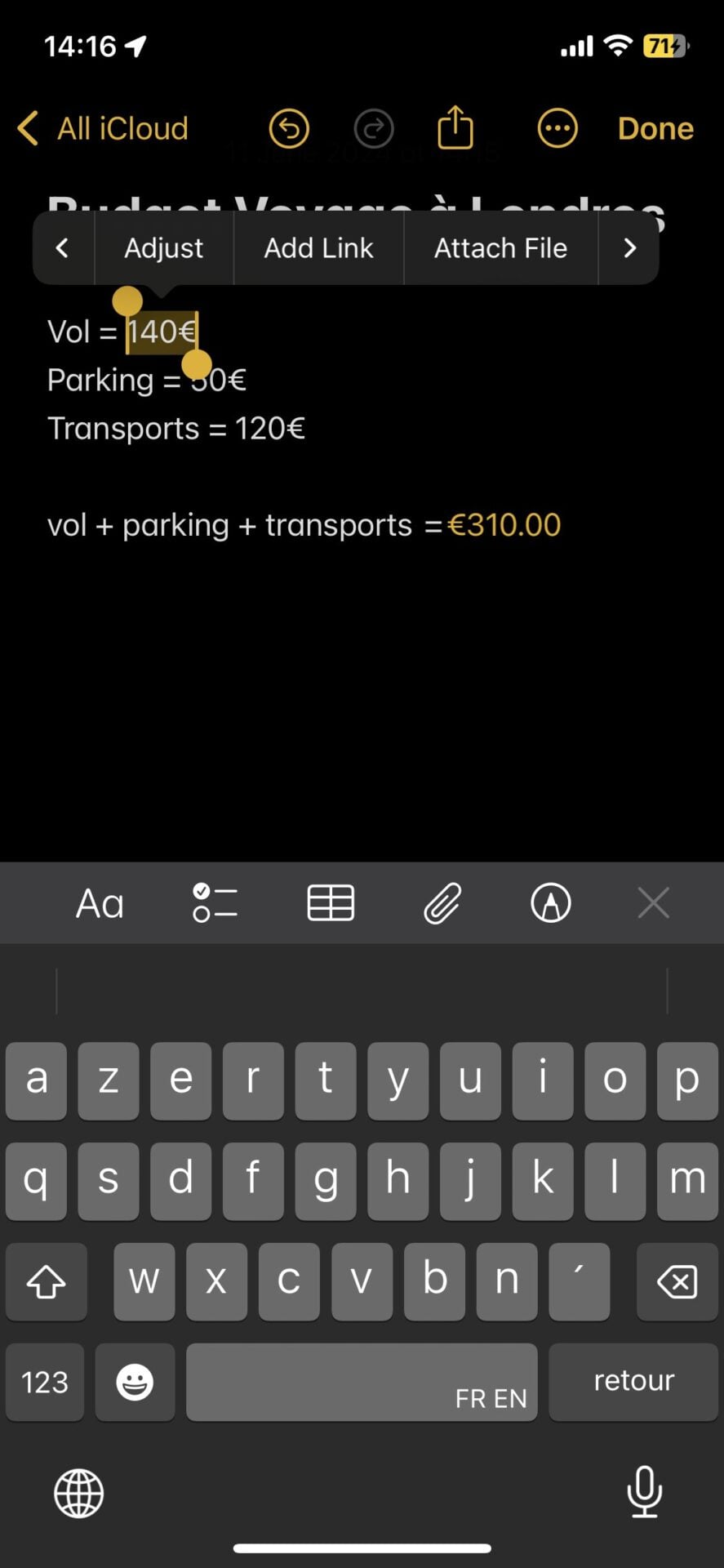The image size is (724, 1568).
Task: Open the Aa text formatting options
Action: (x=100, y=904)
